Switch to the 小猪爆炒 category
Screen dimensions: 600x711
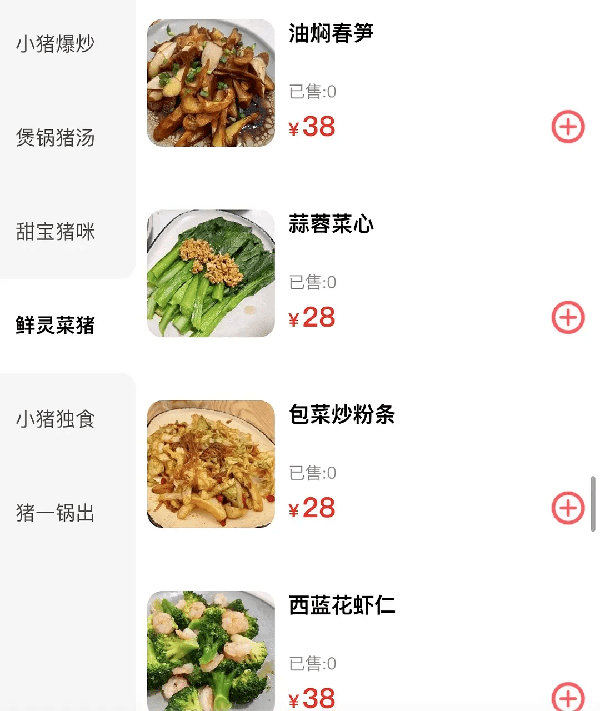56,44
